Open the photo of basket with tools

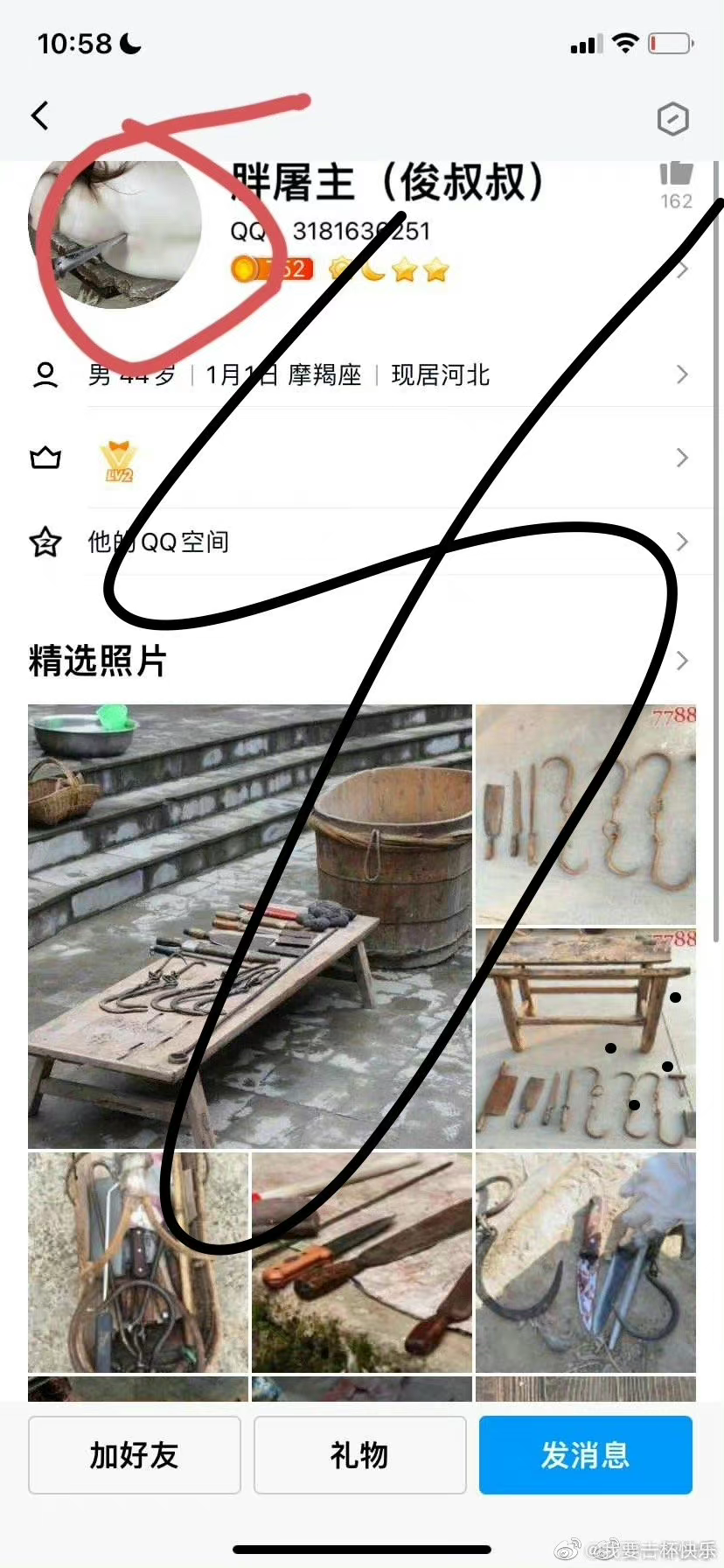(138, 1263)
